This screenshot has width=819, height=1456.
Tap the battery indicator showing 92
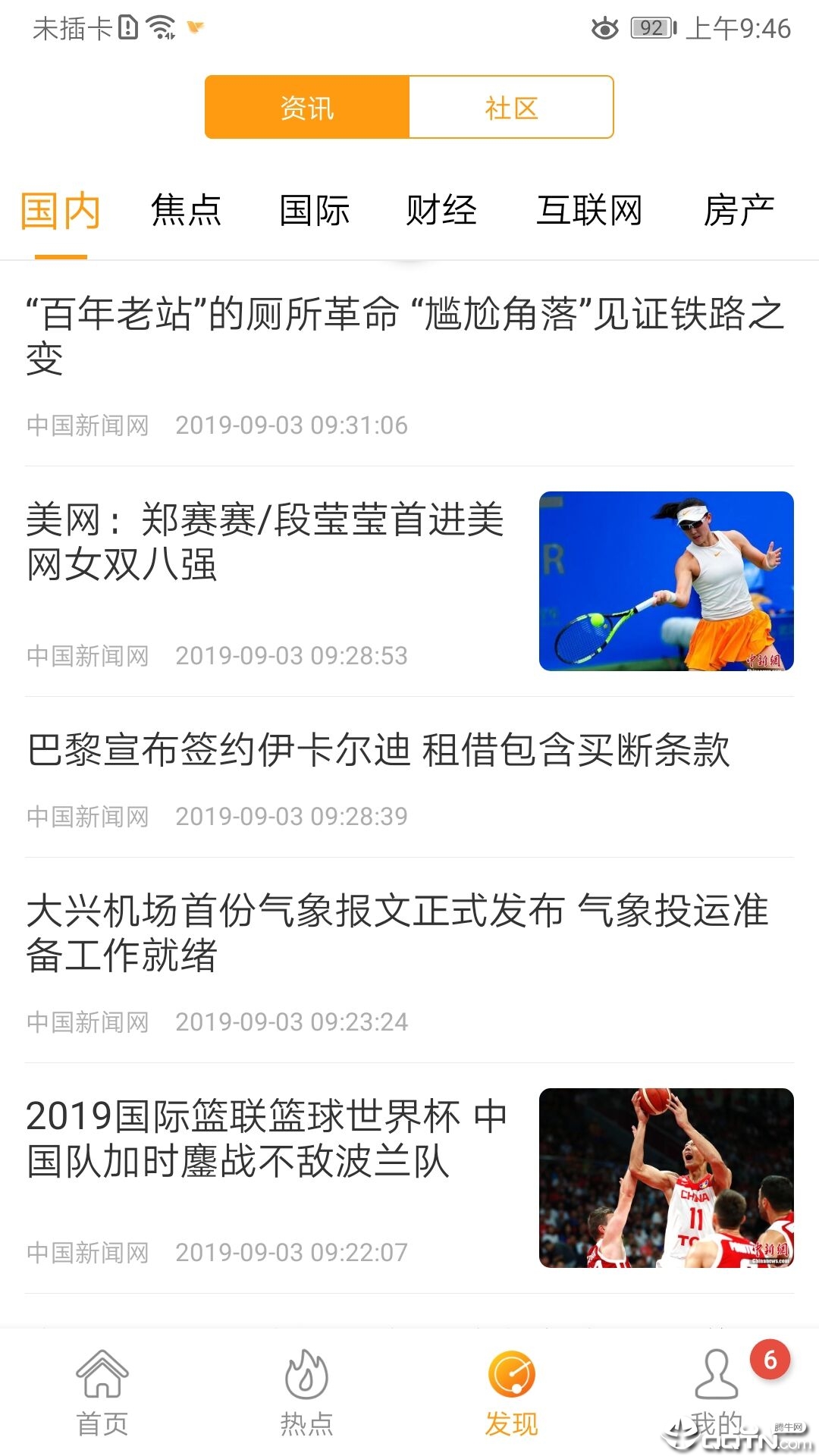coord(648,27)
